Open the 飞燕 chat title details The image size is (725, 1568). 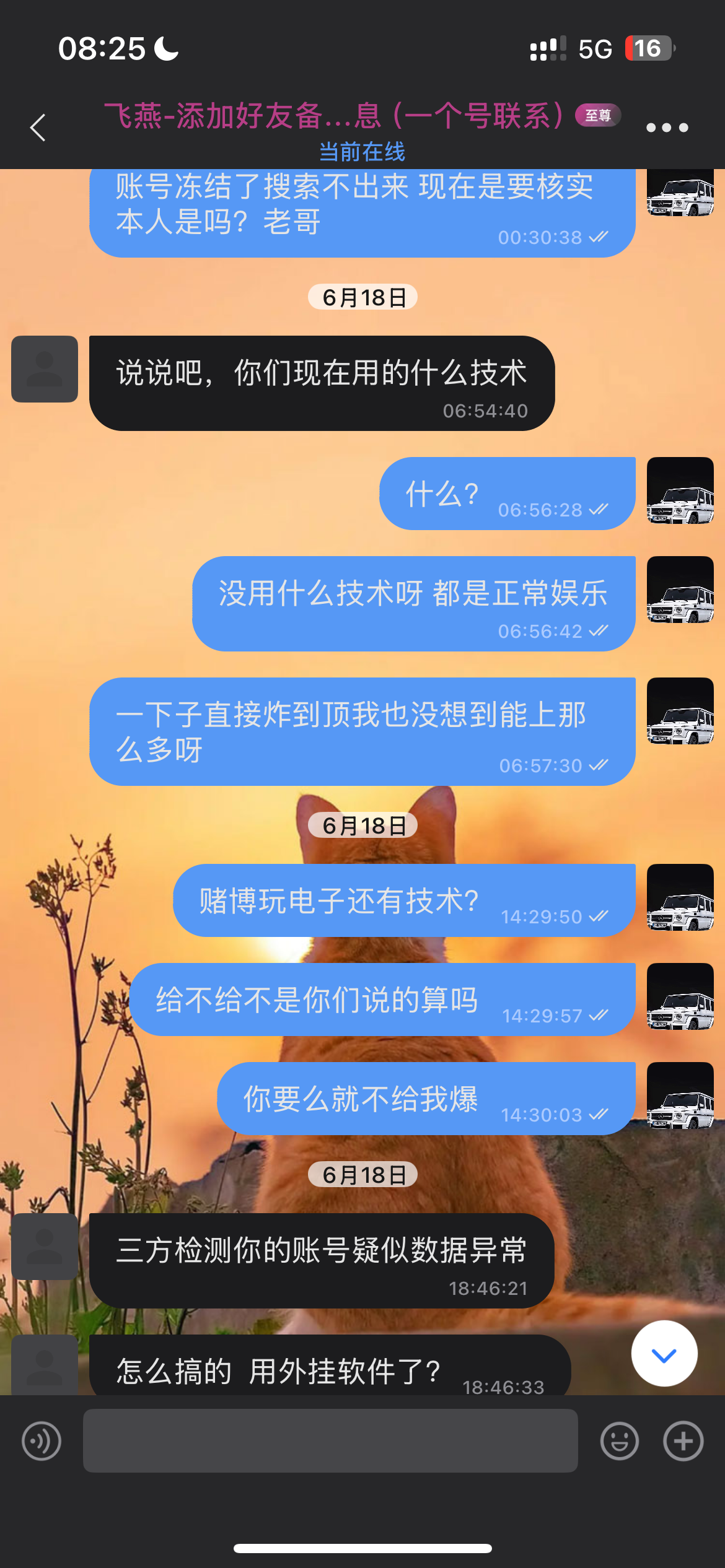335,116
